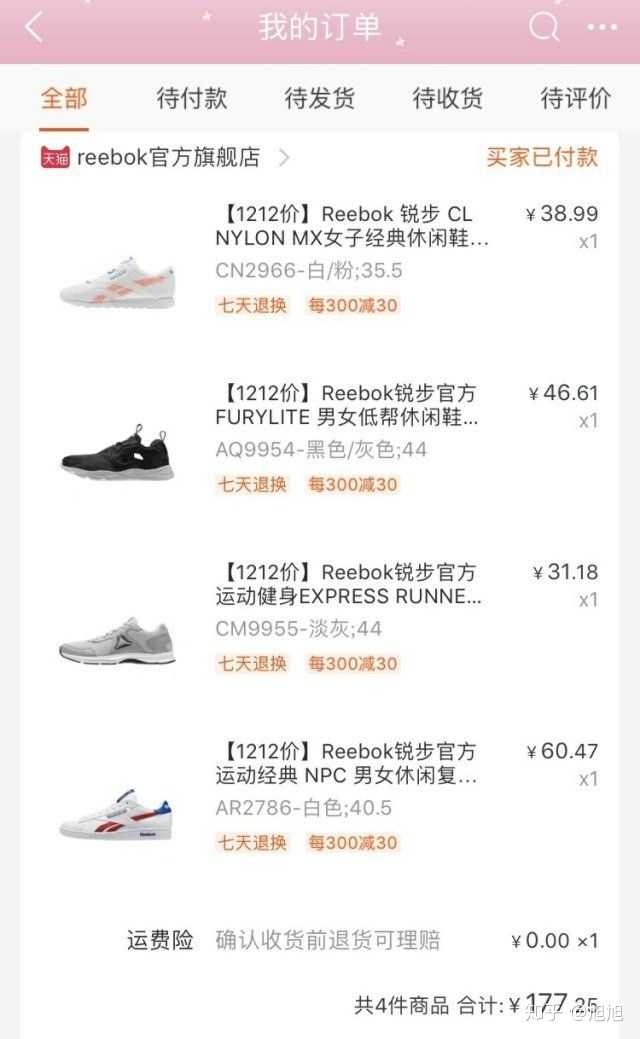View orders in 待评价
The width and height of the screenshot is (640, 1039).
(x=576, y=98)
